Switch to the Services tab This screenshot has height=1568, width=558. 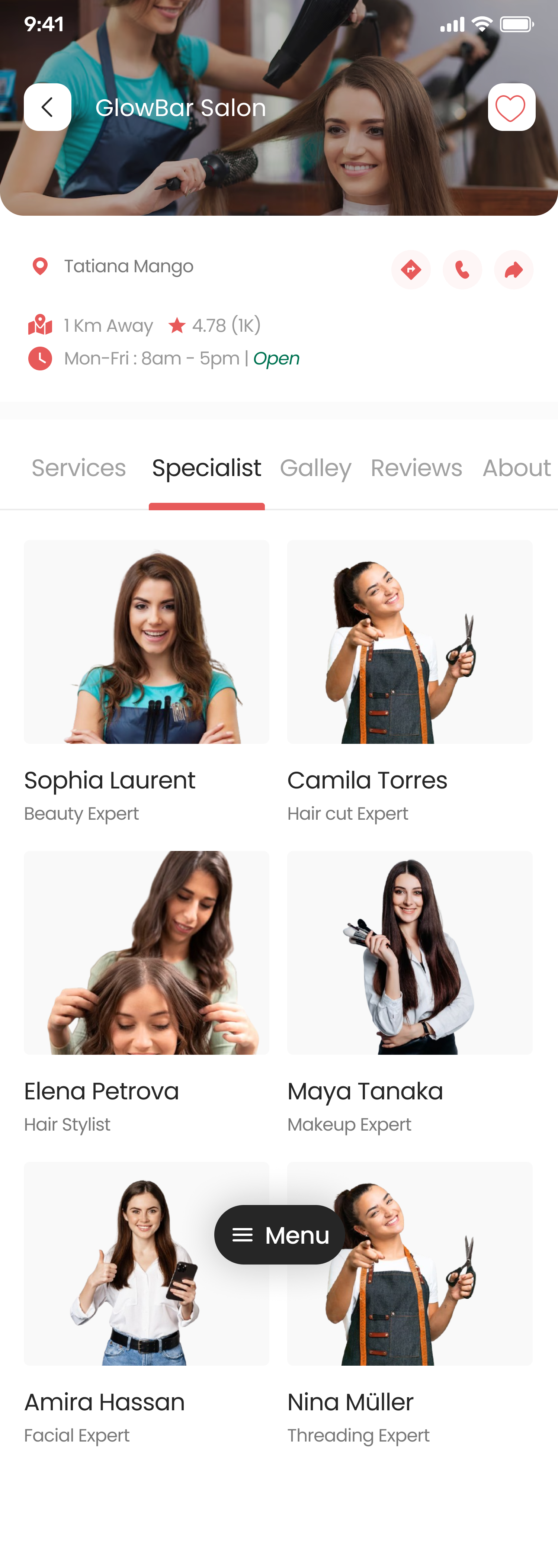coord(78,468)
